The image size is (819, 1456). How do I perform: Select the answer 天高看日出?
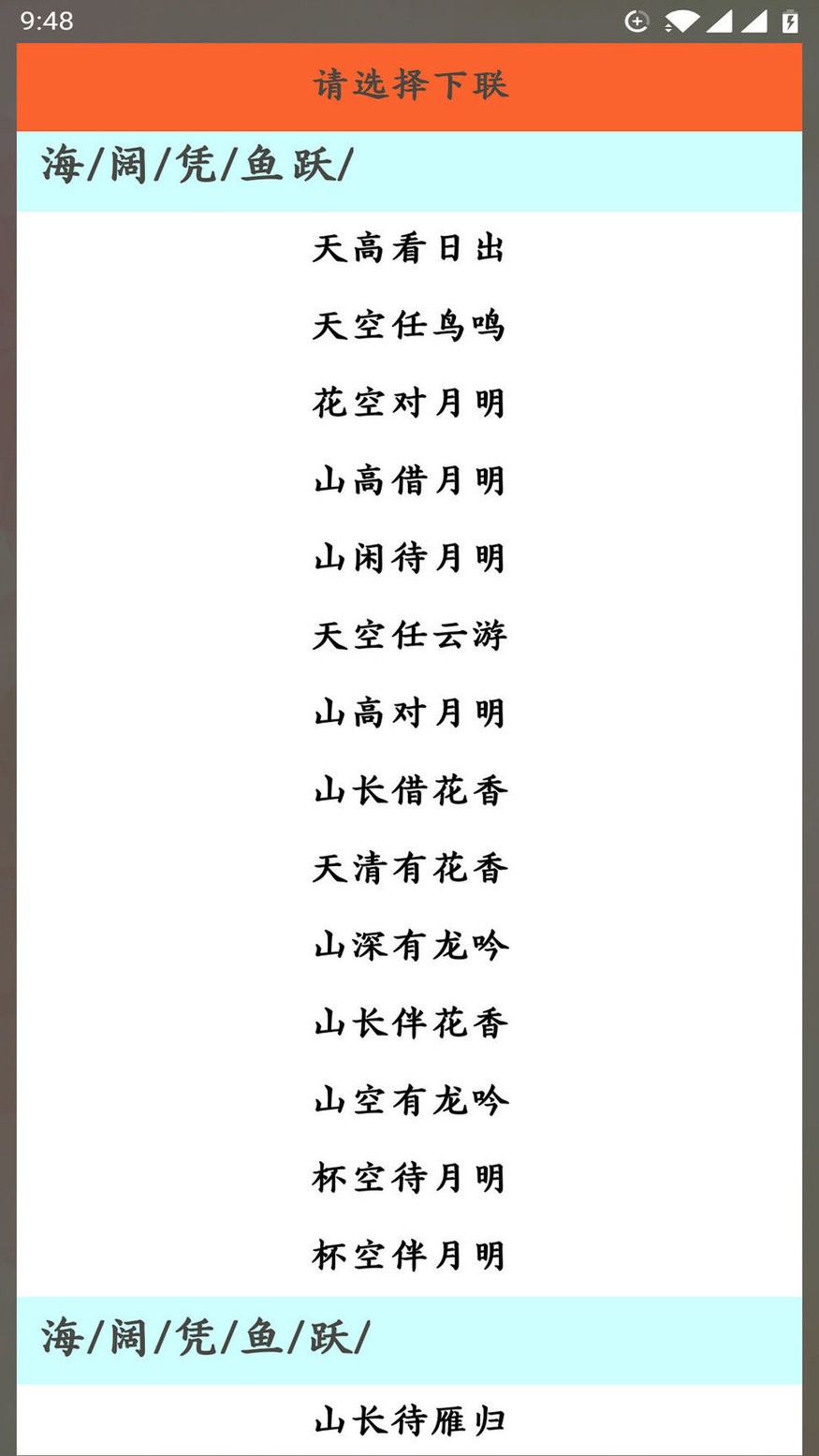tap(409, 248)
